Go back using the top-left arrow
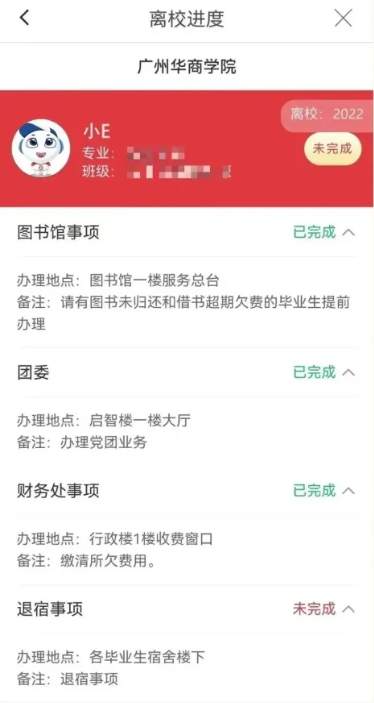This screenshot has height=703, width=374. [x=24, y=18]
